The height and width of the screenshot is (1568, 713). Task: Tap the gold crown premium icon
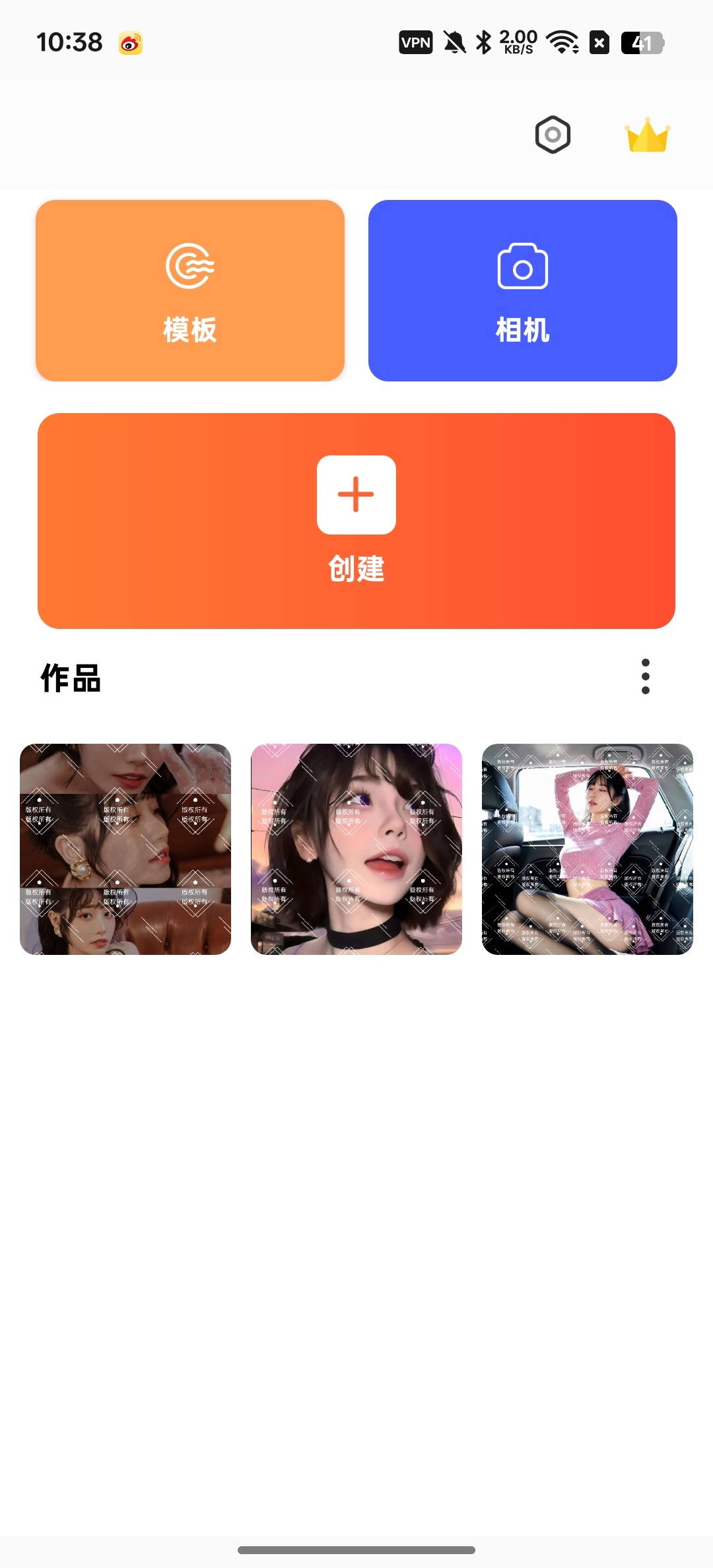[x=648, y=135]
